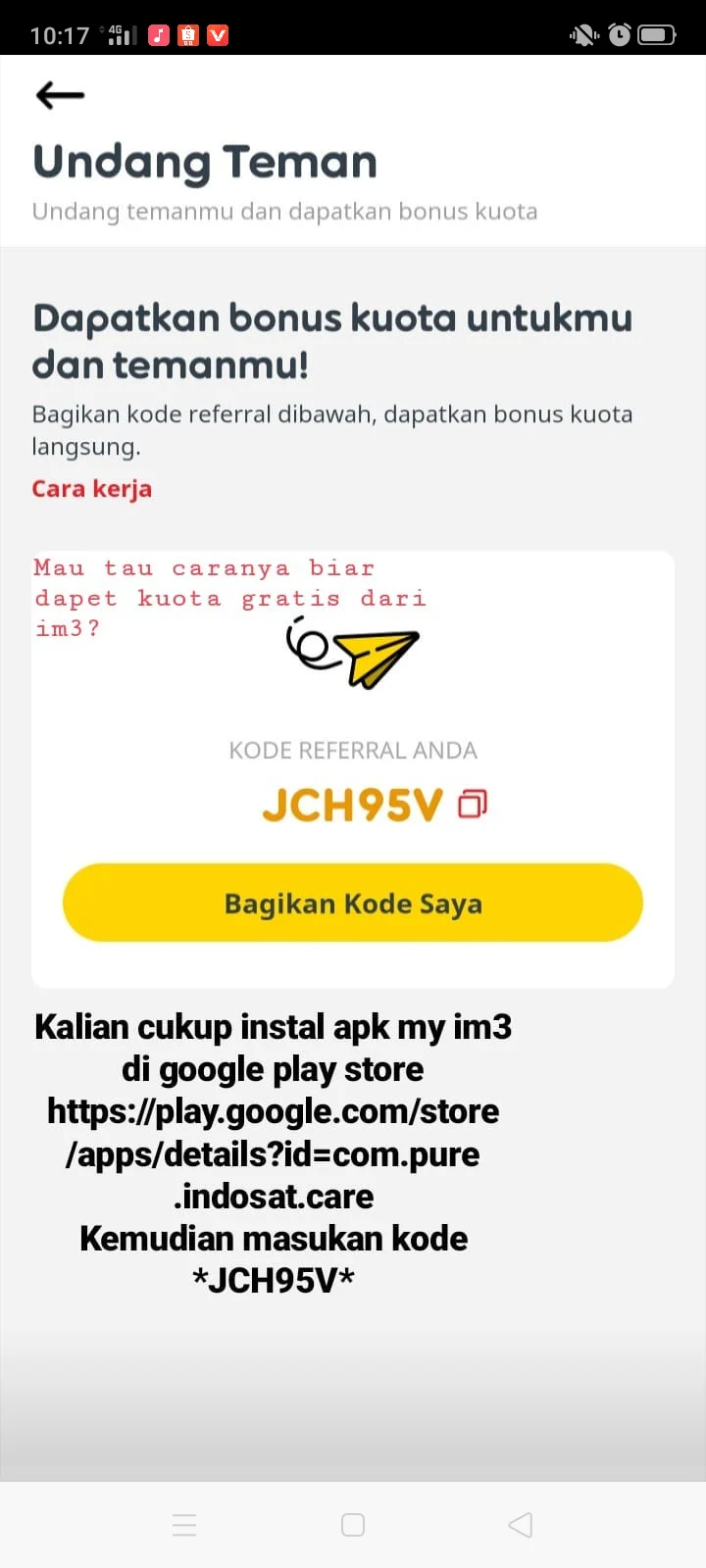Copy the referral code using the copy icon
This screenshot has width=706, height=1568.
[472, 803]
